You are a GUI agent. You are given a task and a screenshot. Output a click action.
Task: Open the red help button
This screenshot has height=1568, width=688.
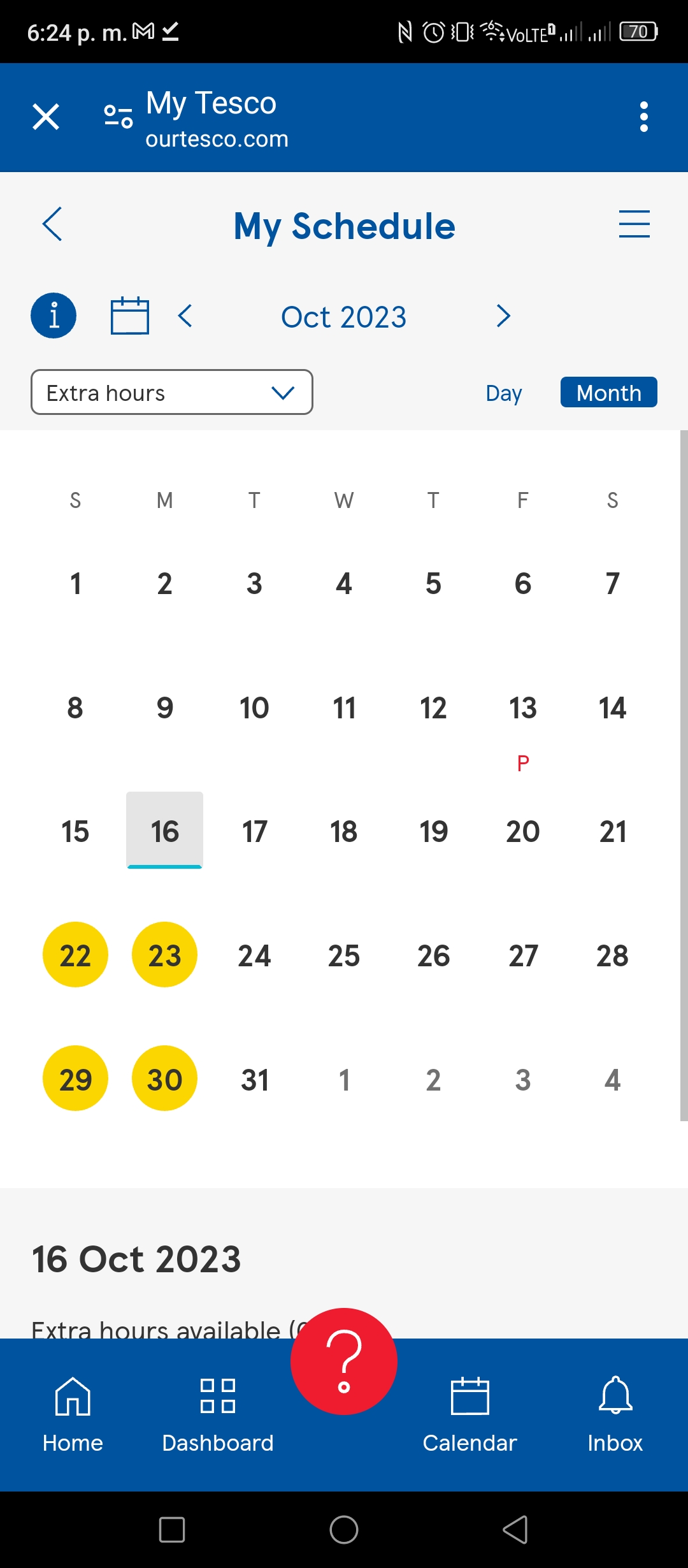coord(344,1361)
